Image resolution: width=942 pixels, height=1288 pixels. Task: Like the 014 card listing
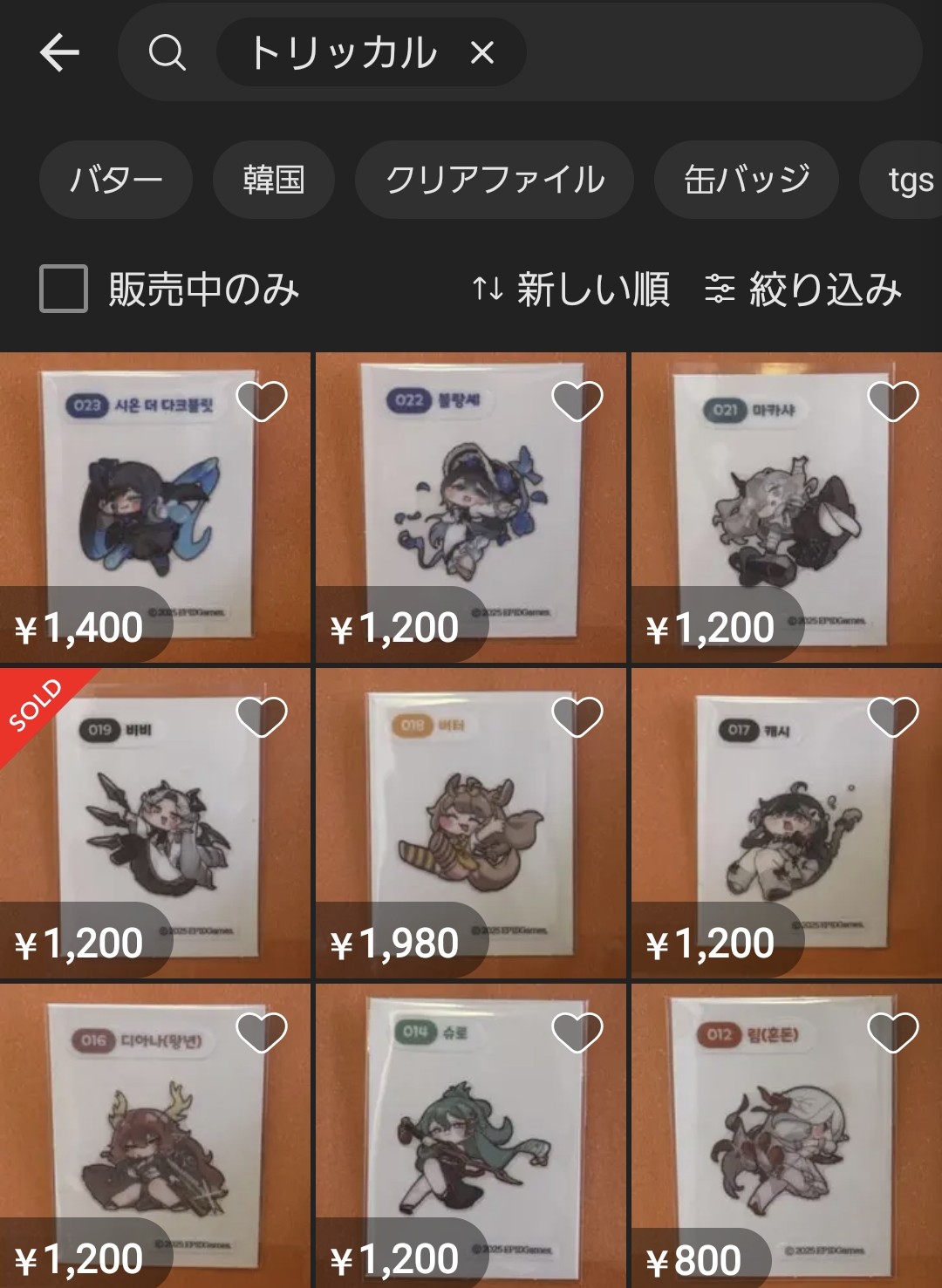pos(577,1032)
